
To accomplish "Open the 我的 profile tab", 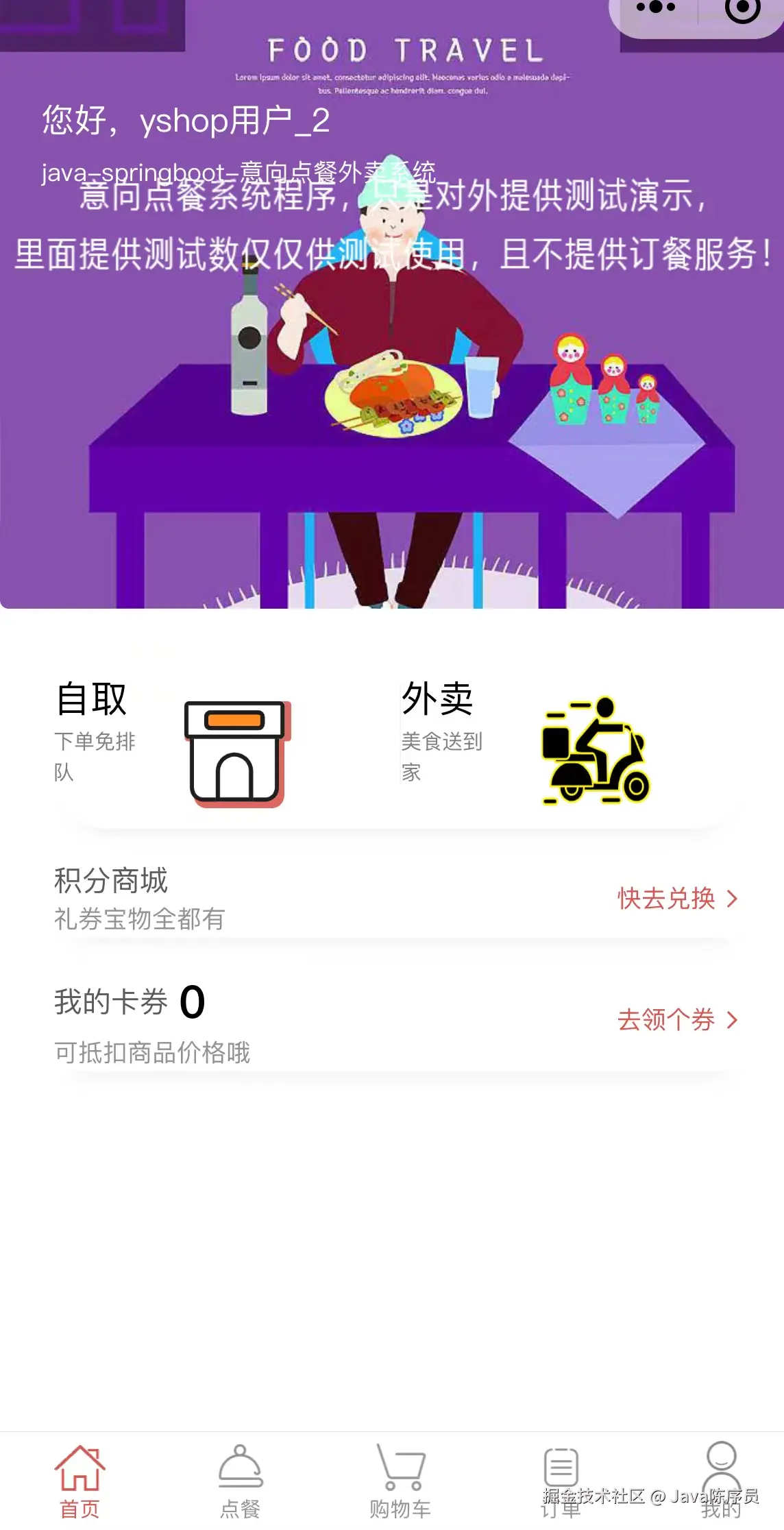I will pos(721,1481).
